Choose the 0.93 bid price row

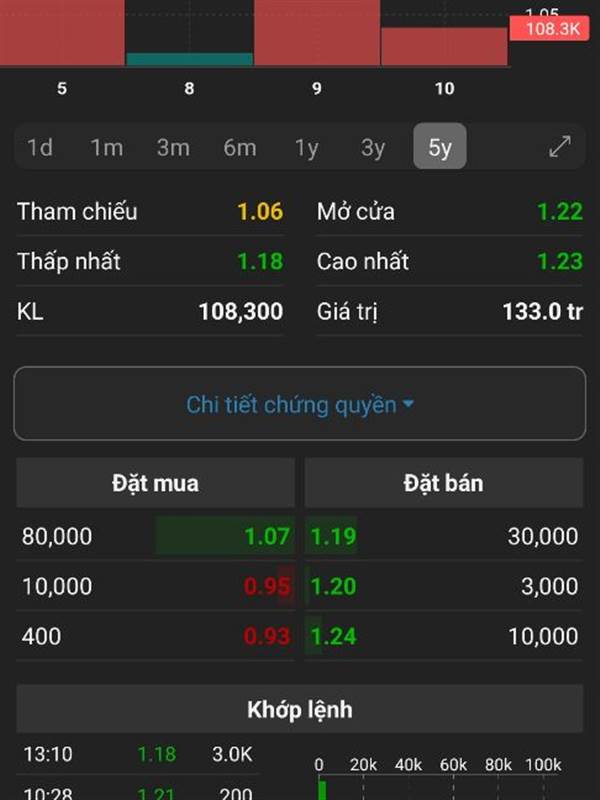click(156, 636)
